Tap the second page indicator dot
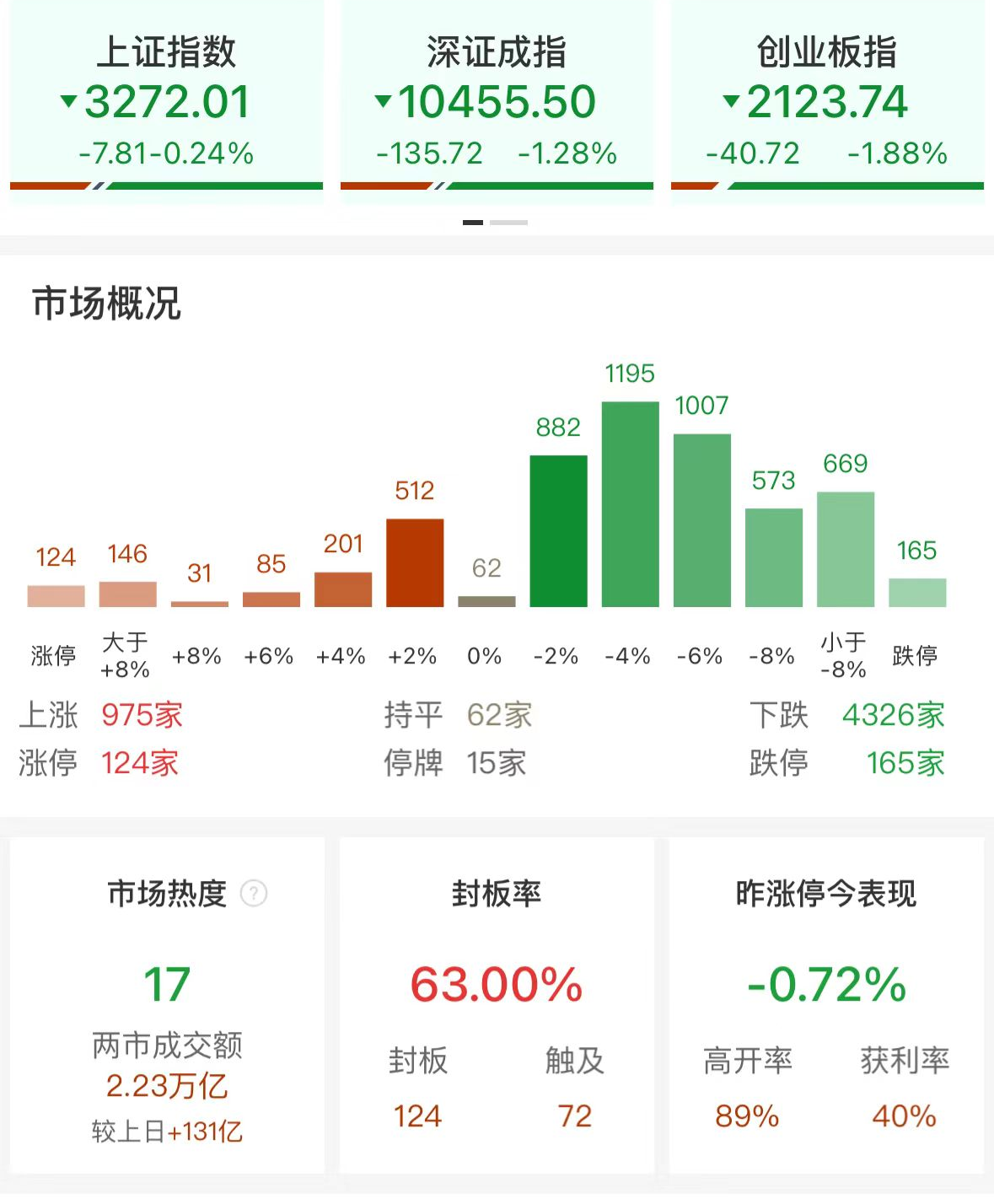994x1204 pixels. [x=508, y=223]
